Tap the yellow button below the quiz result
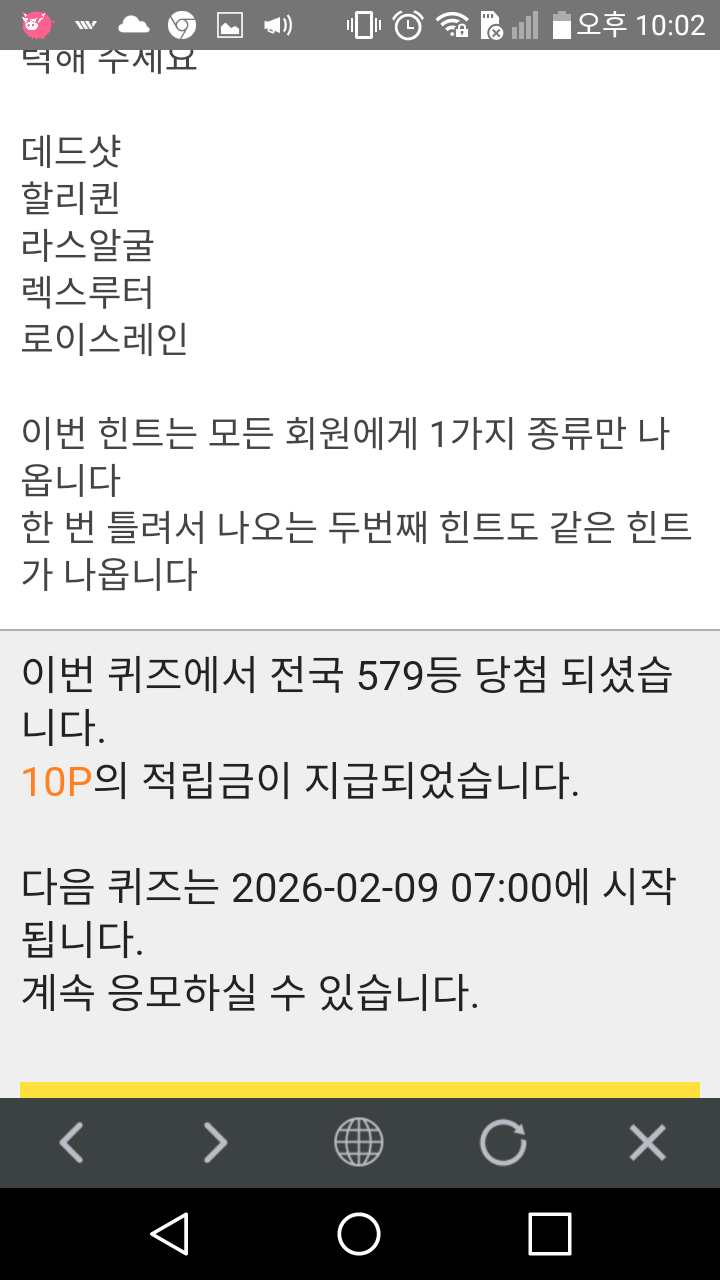The width and height of the screenshot is (720, 1280). pyautogui.click(x=360, y=1090)
